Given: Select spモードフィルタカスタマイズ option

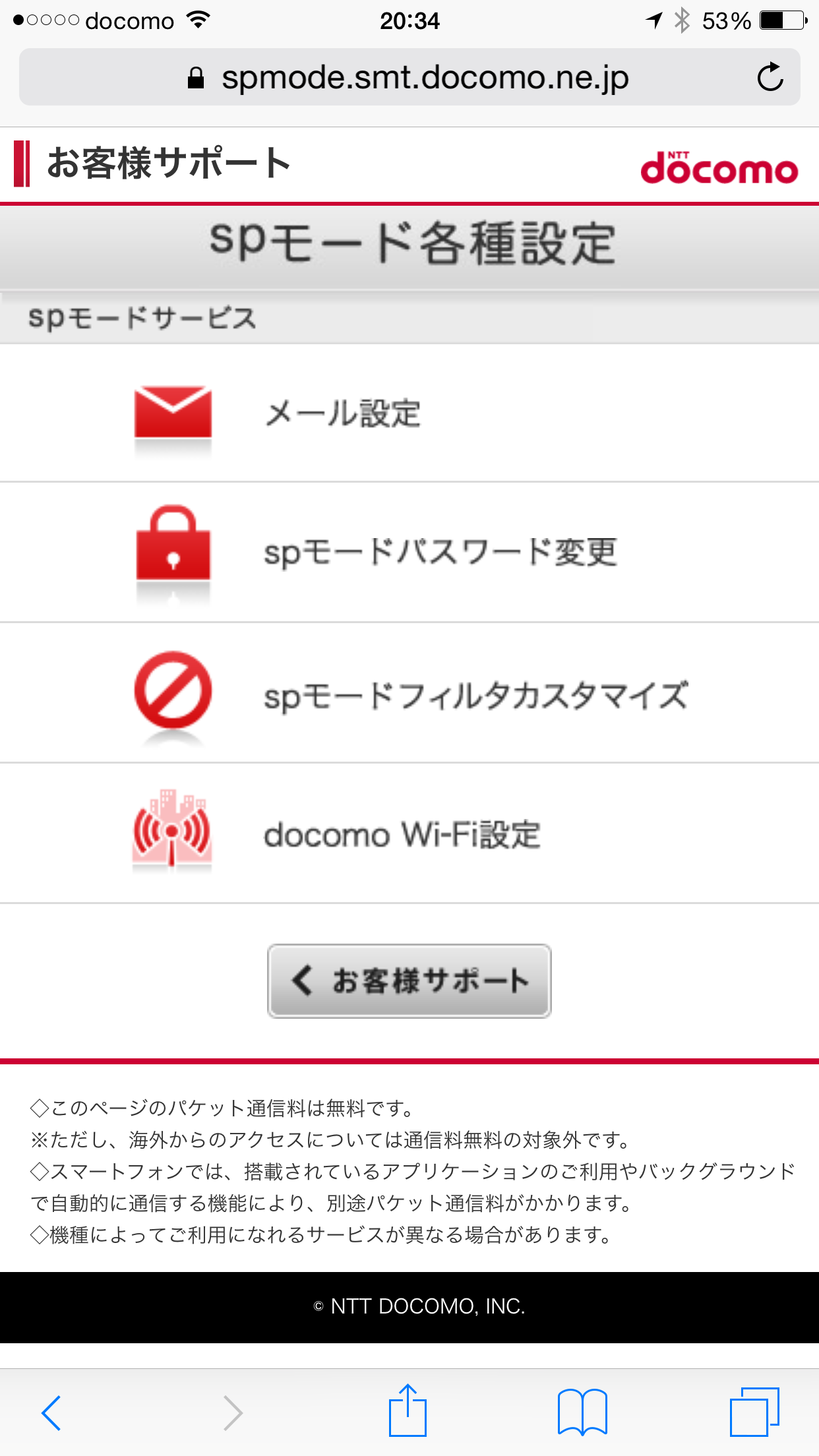Looking at the screenshot, I should click(409, 694).
